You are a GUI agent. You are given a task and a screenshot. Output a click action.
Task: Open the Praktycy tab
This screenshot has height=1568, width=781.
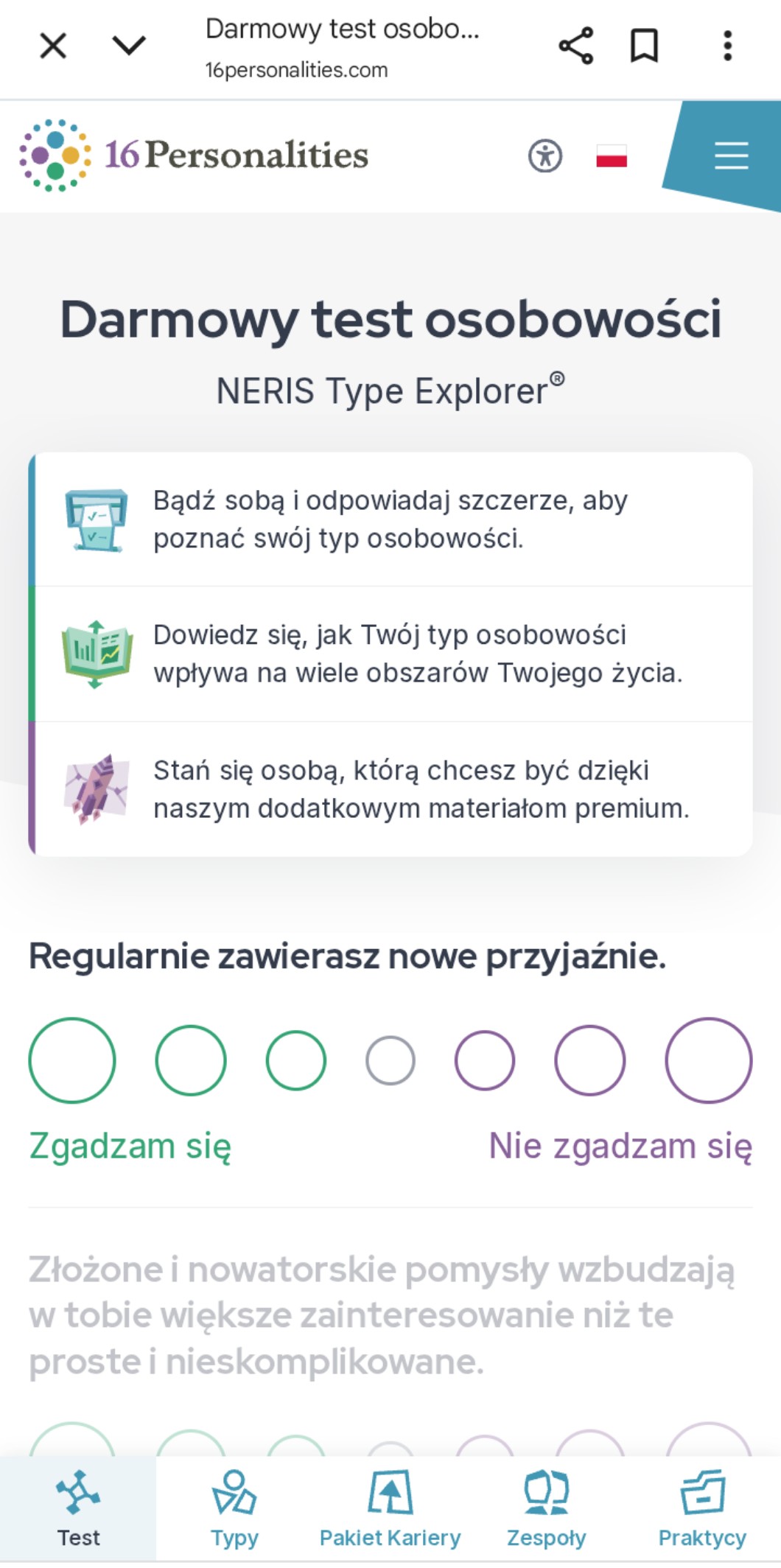click(702, 1508)
